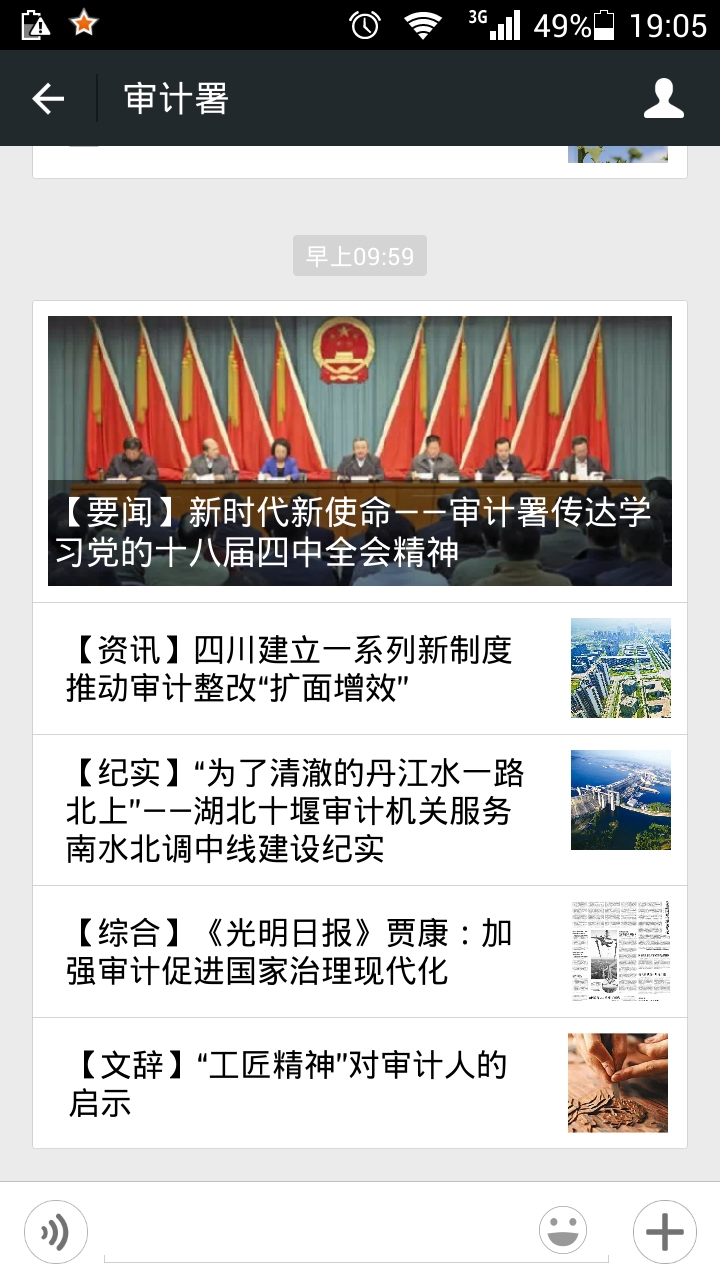The width and height of the screenshot is (720, 1280).
Task: Open the 【要闻】新时代新使命 headline article
Action: tap(360, 450)
